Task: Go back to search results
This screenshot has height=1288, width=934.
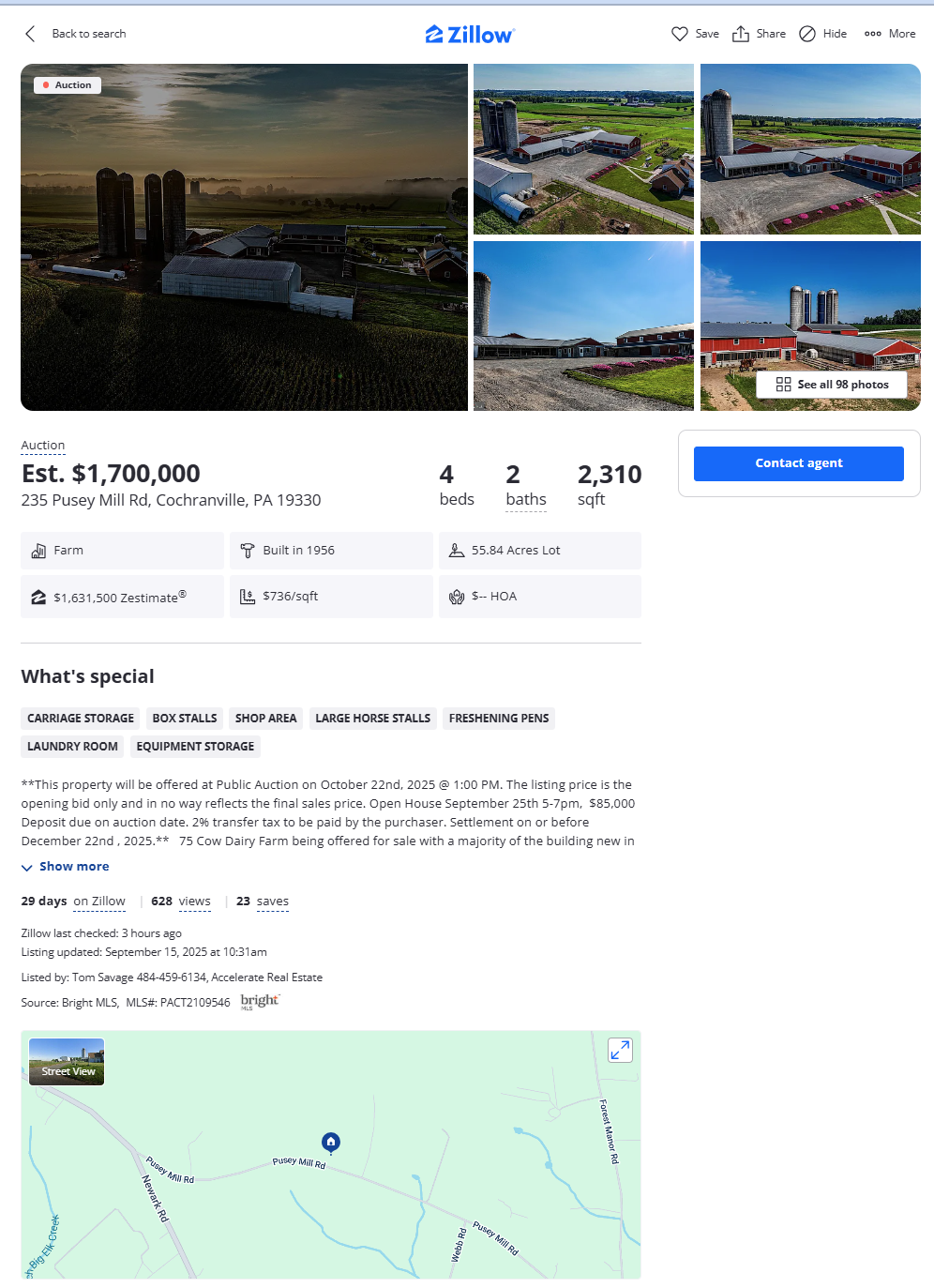Action: click(76, 34)
